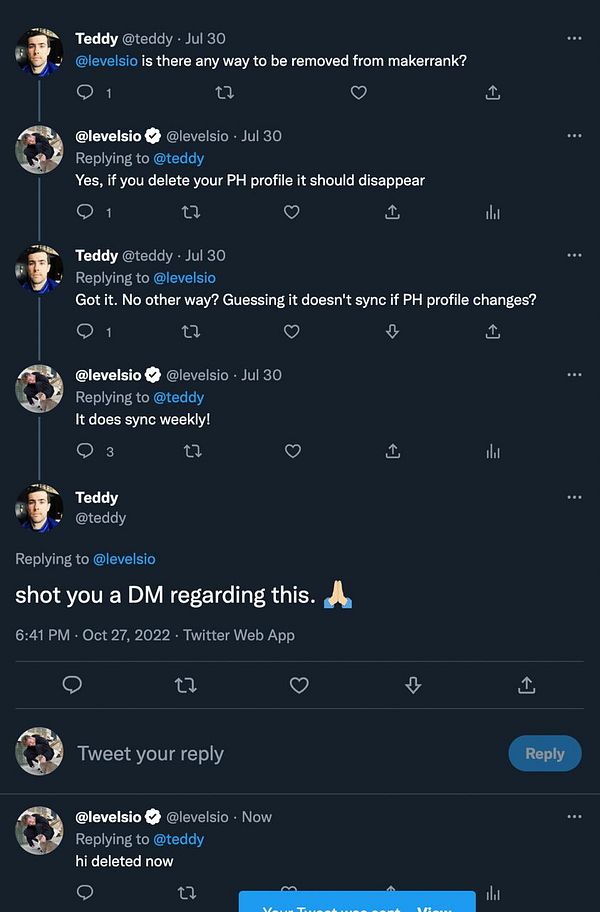
Task: Retweet "It does sync weekly!" tweet
Action: (191, 452)
